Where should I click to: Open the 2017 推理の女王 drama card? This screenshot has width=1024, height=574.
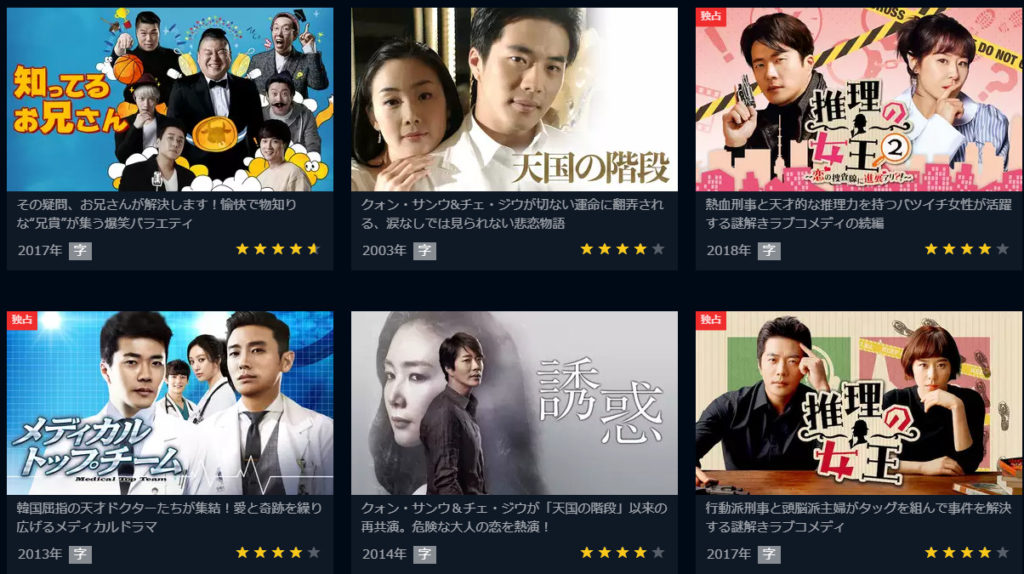click(x=858, y=403)
